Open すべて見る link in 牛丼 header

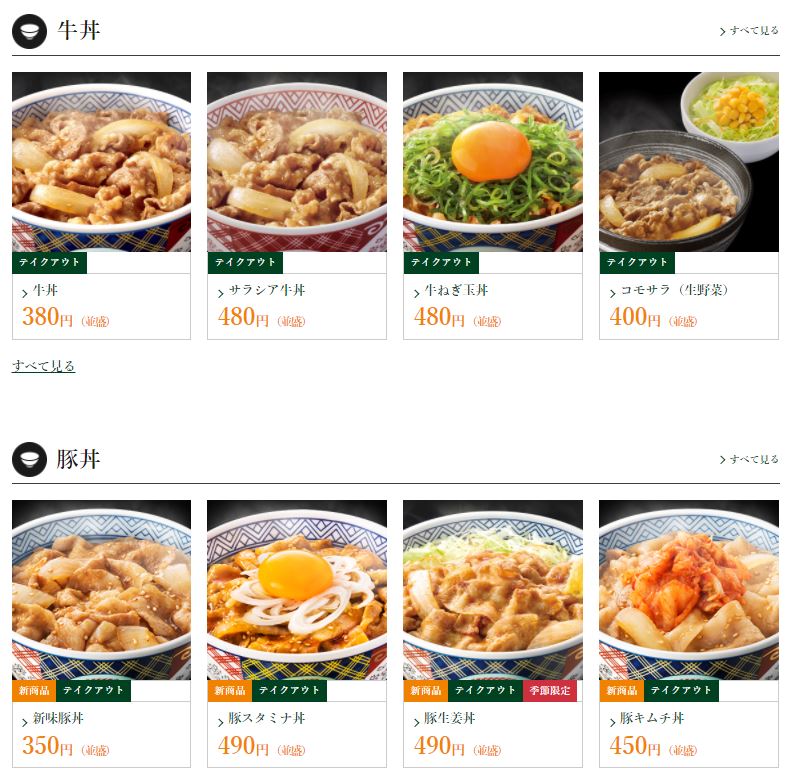point(751,31)
